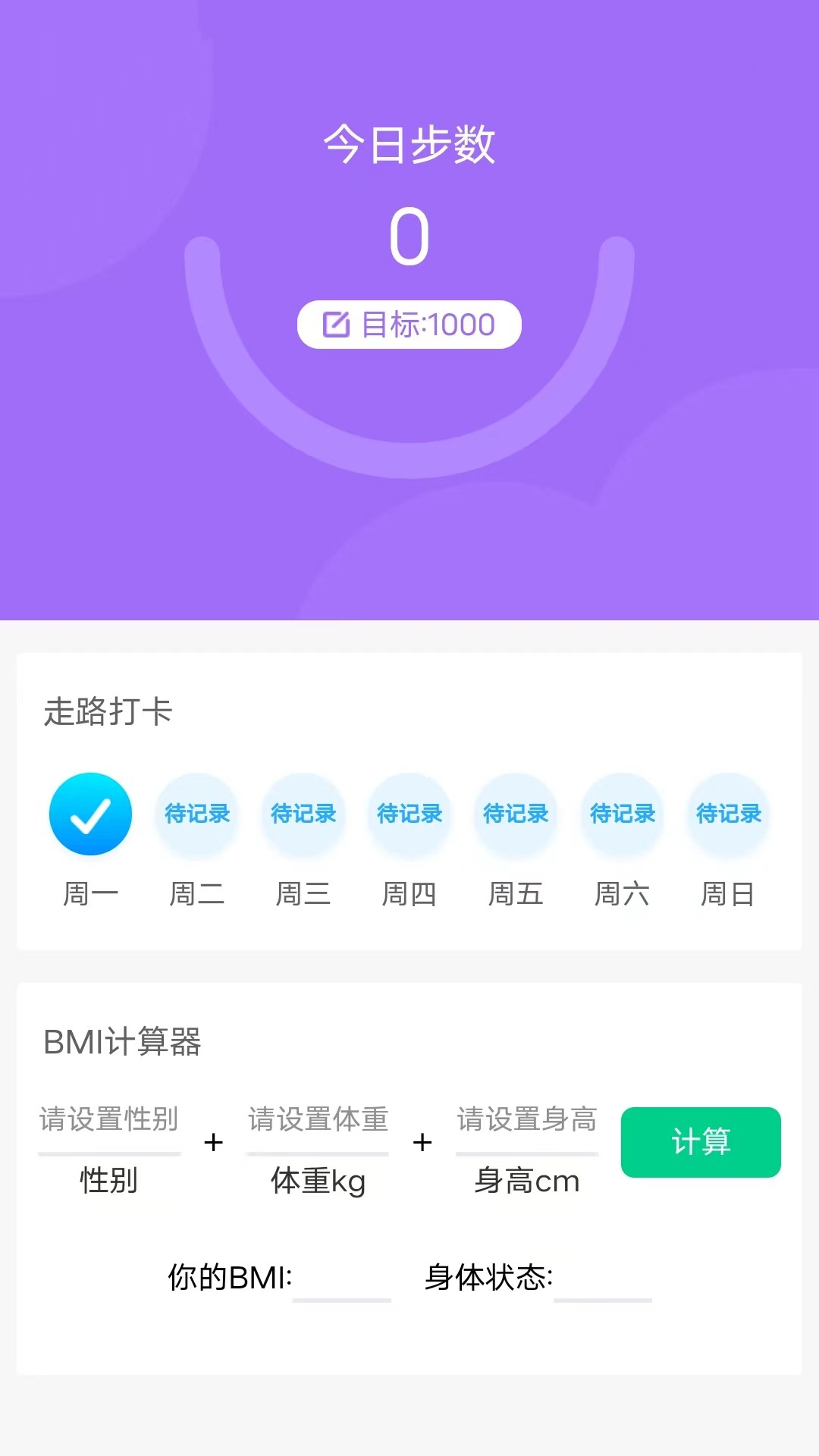Toggle Monday's walking check-in status
The image size is (819, 1456).
[x=90, y=814]
